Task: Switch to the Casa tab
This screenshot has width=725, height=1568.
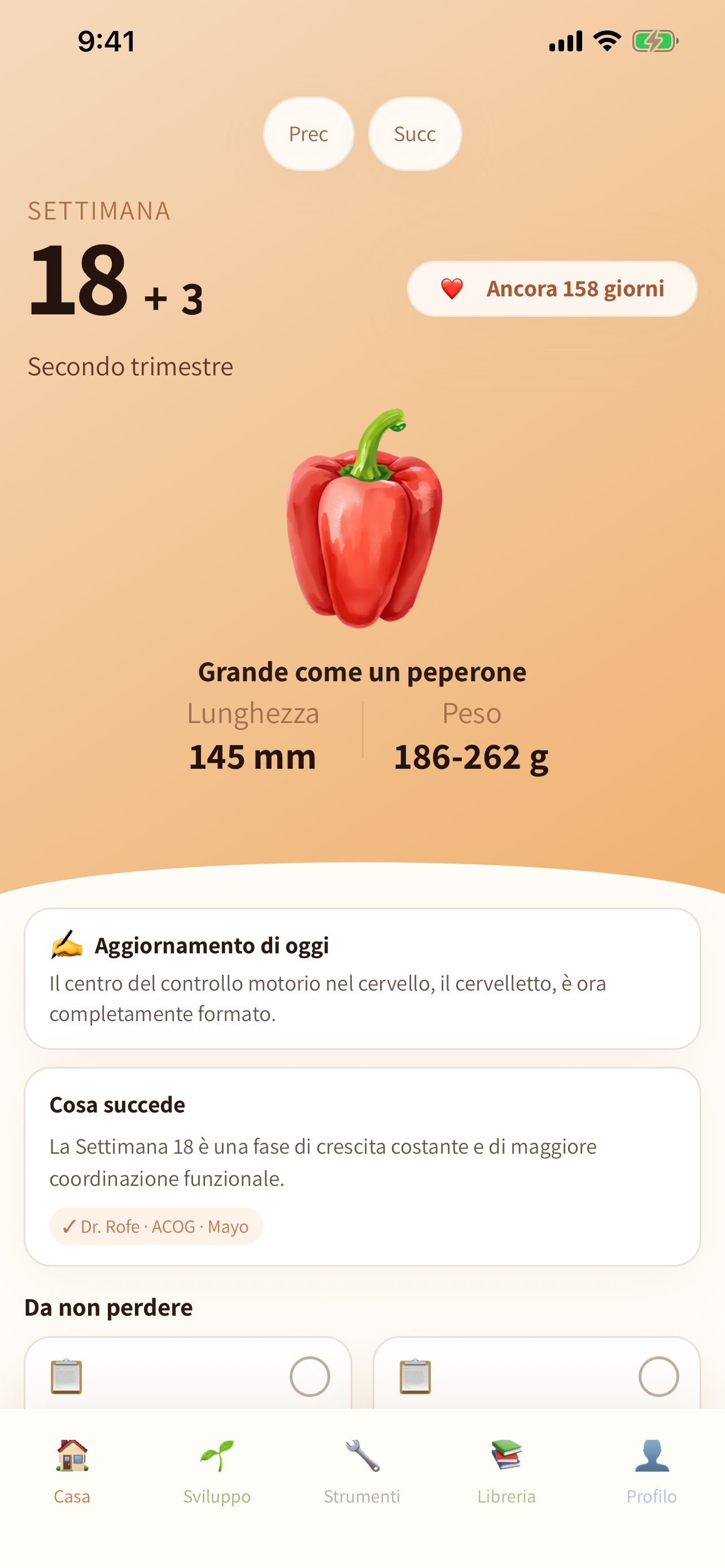Action: (x=72, y=1470)
